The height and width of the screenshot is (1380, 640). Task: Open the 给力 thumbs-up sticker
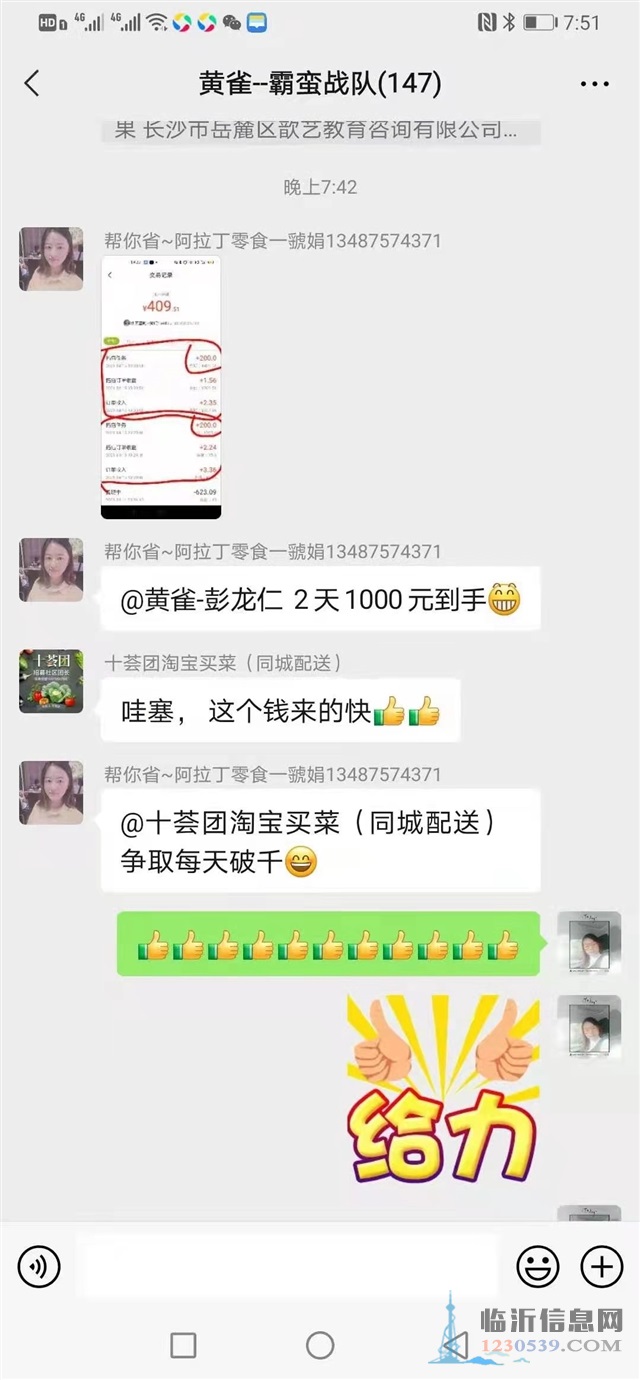pos(443,1091)
